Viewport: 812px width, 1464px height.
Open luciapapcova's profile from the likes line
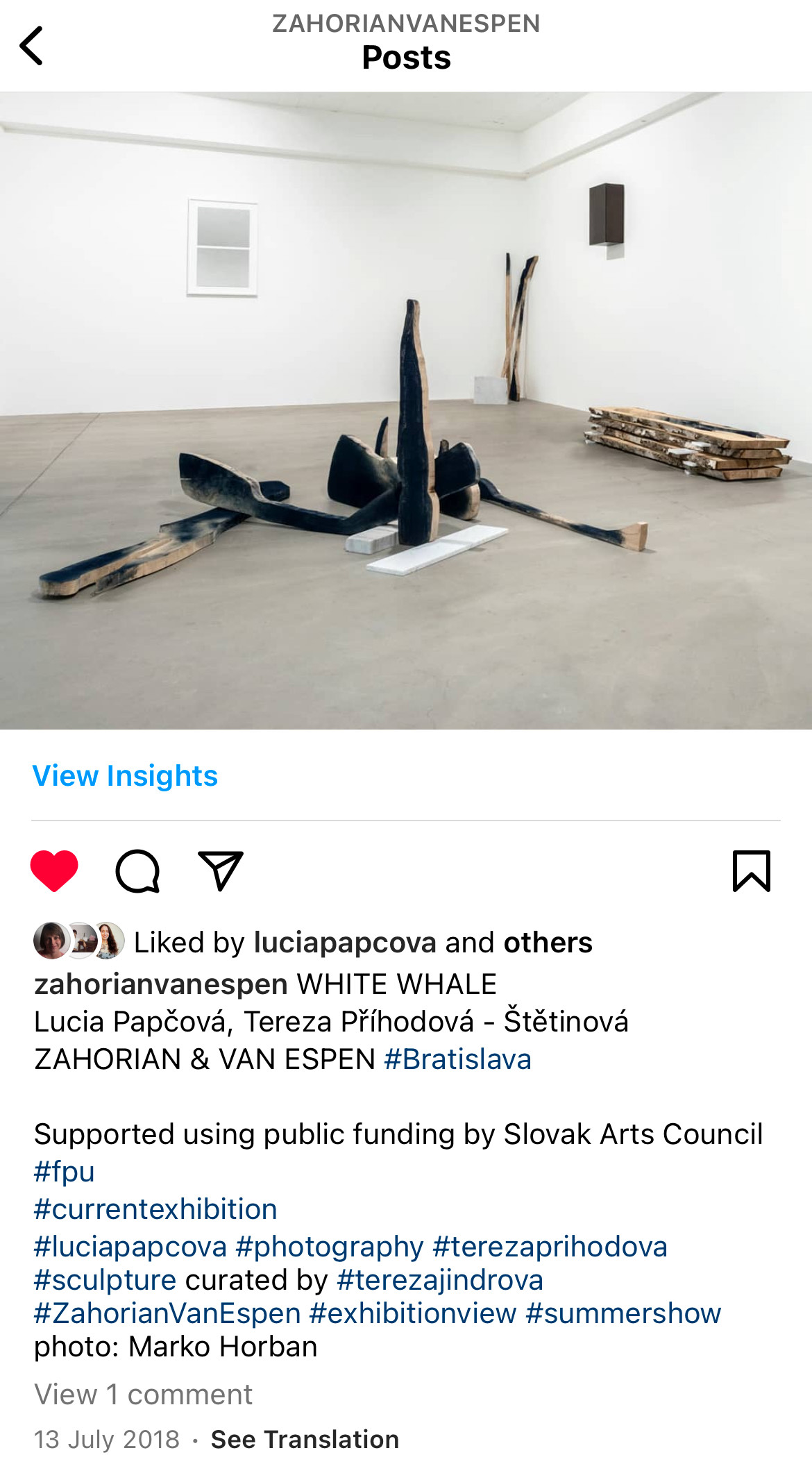click(345, 943)
